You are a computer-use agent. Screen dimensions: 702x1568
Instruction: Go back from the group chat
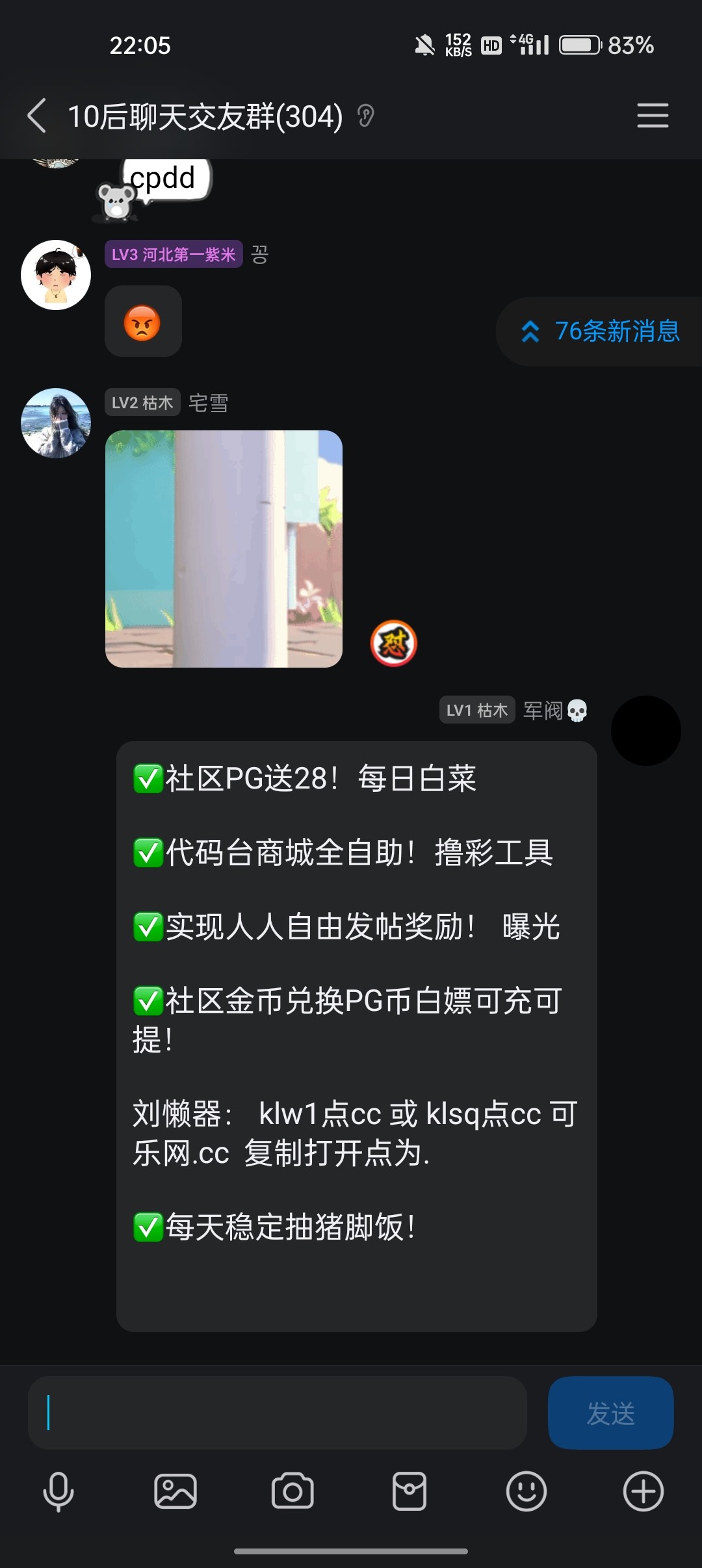pos(37,116)
